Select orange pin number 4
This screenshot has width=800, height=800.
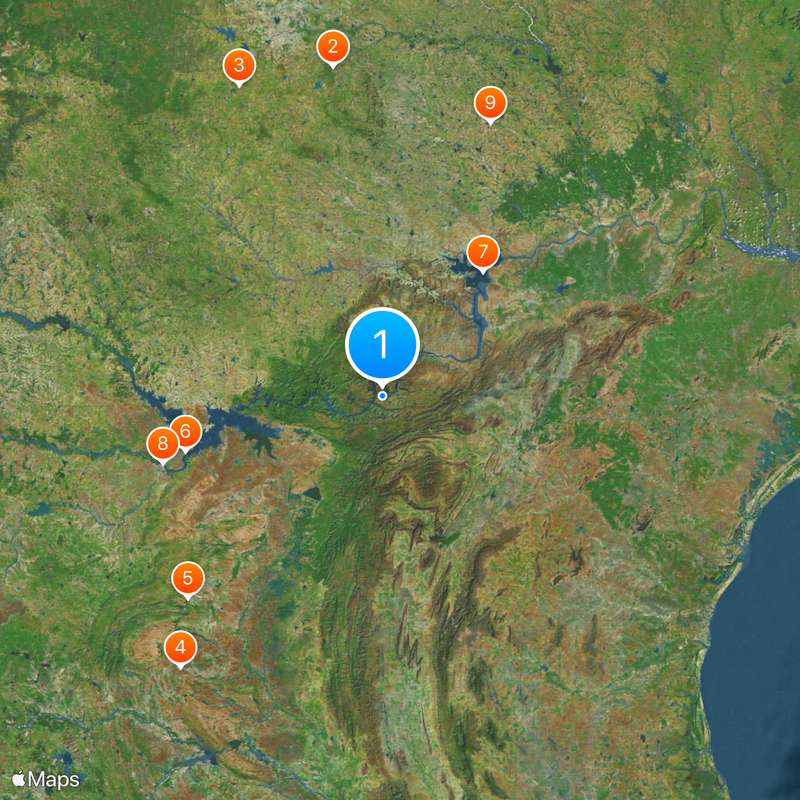(180, 648)
